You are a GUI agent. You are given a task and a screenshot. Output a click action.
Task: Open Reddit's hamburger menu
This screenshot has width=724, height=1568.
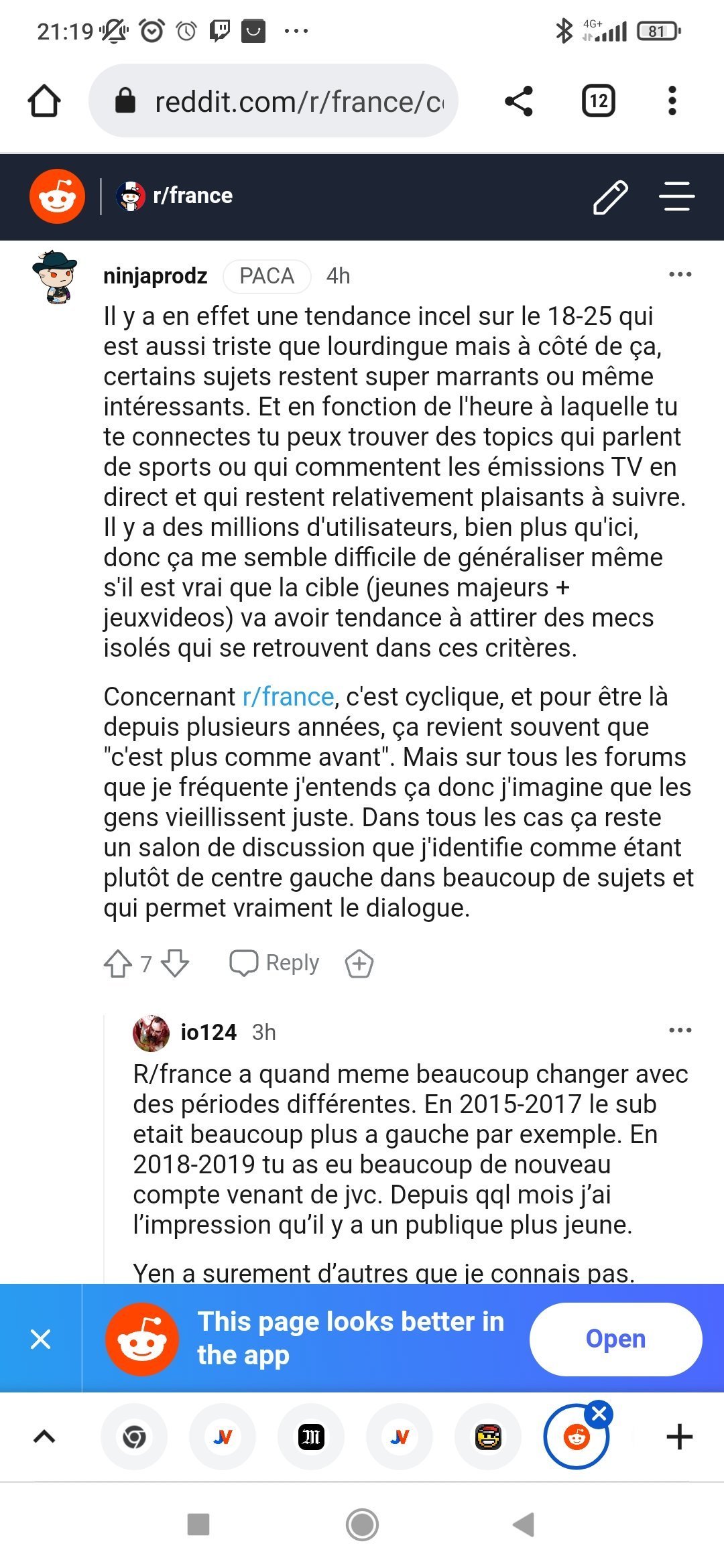676,196
